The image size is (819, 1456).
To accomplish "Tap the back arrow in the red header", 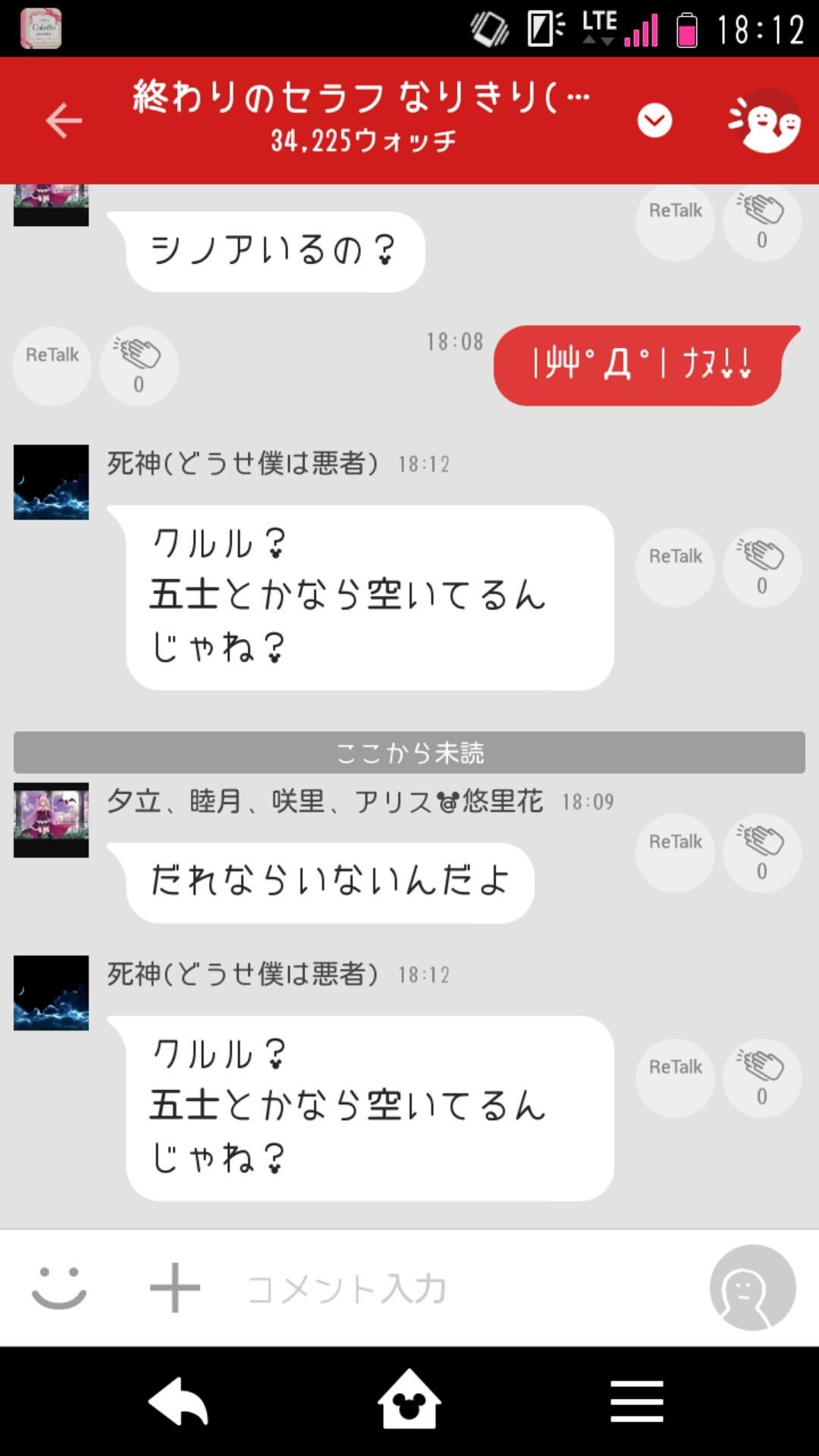I will (64, 119).
